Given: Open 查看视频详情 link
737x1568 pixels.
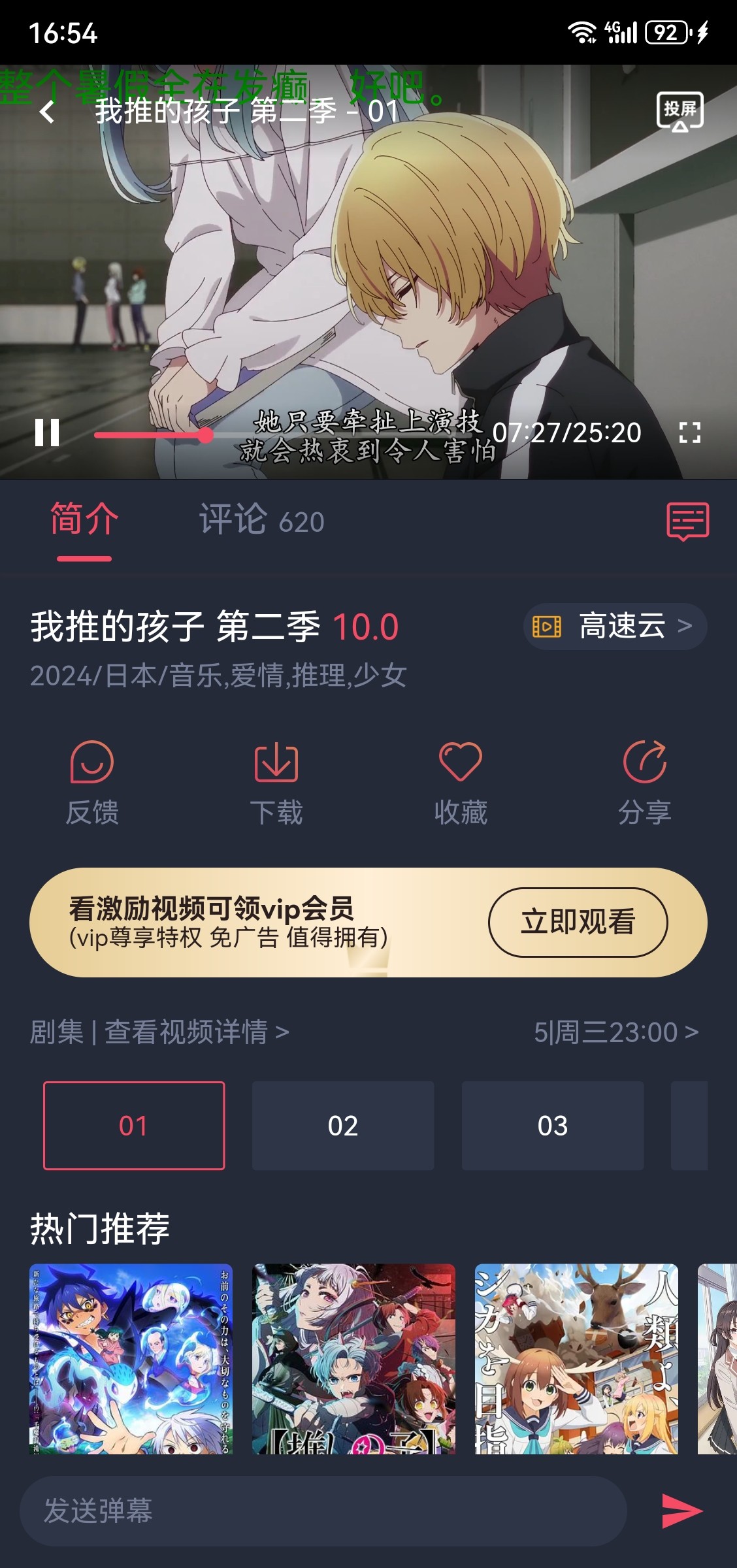Looking at the screenshot, I should [x=196, y=1032].
